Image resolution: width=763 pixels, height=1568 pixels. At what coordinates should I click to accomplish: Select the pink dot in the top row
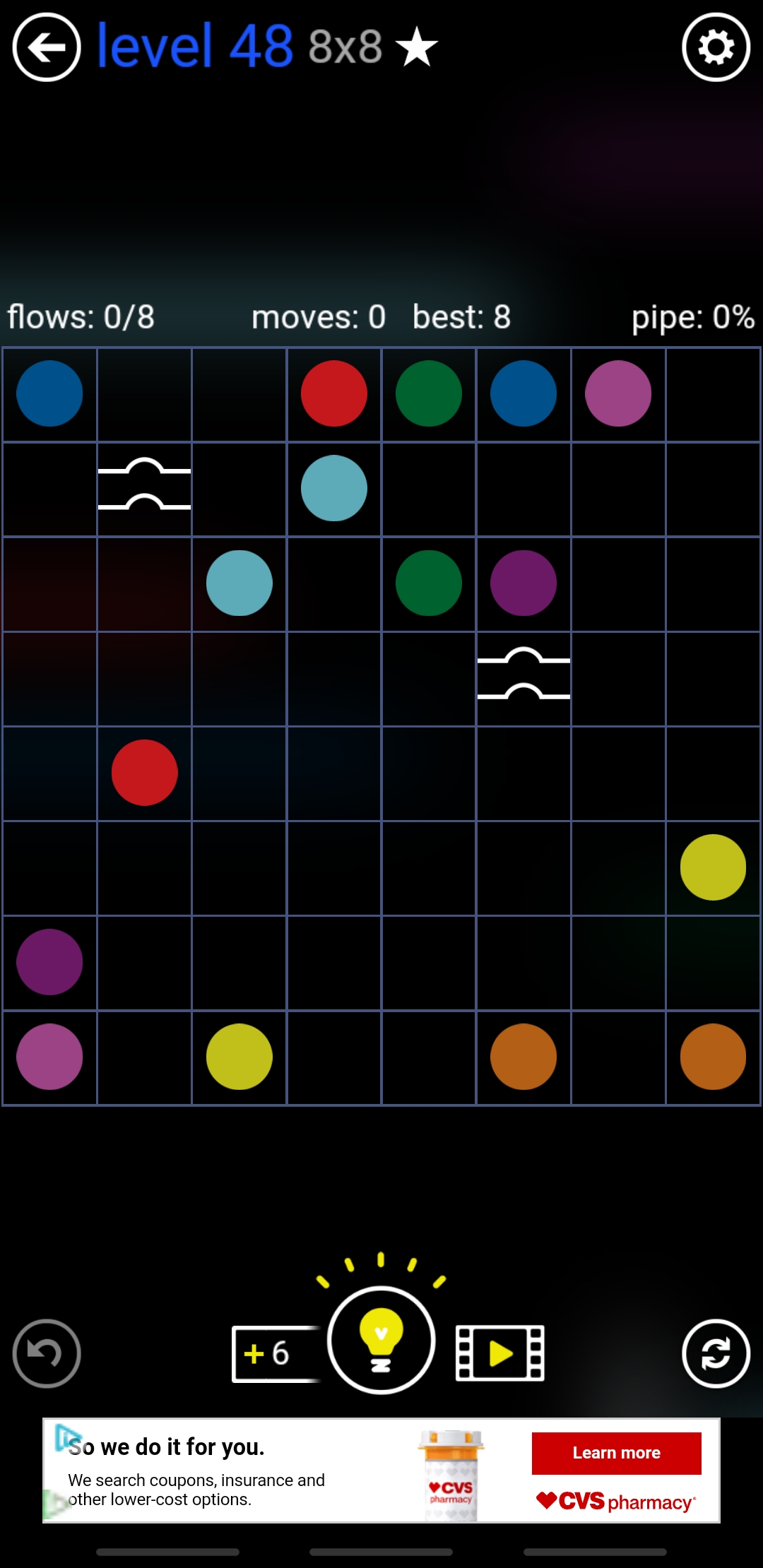tap(618, 393)
